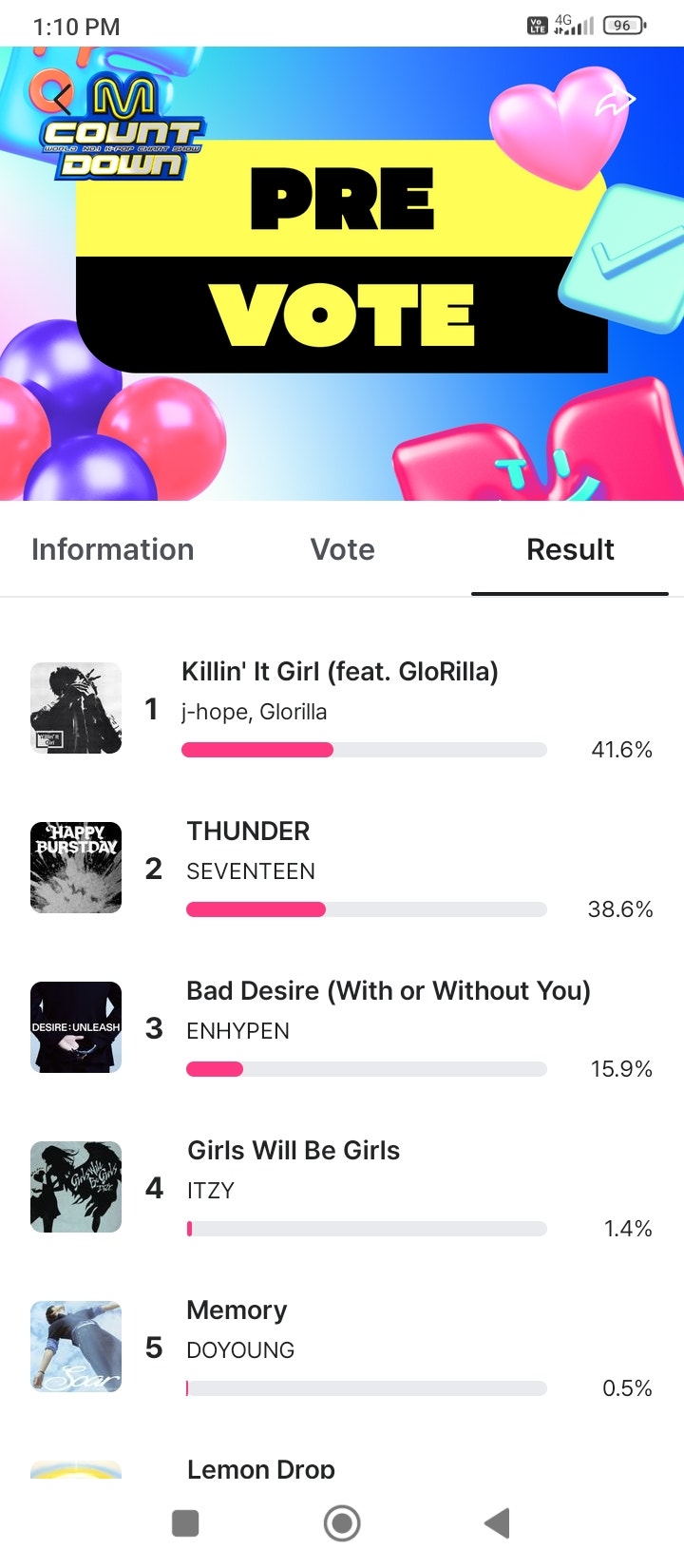Switch to the Vote tab
Viewport: 684px width, 1568px height.
click(342, 549)
